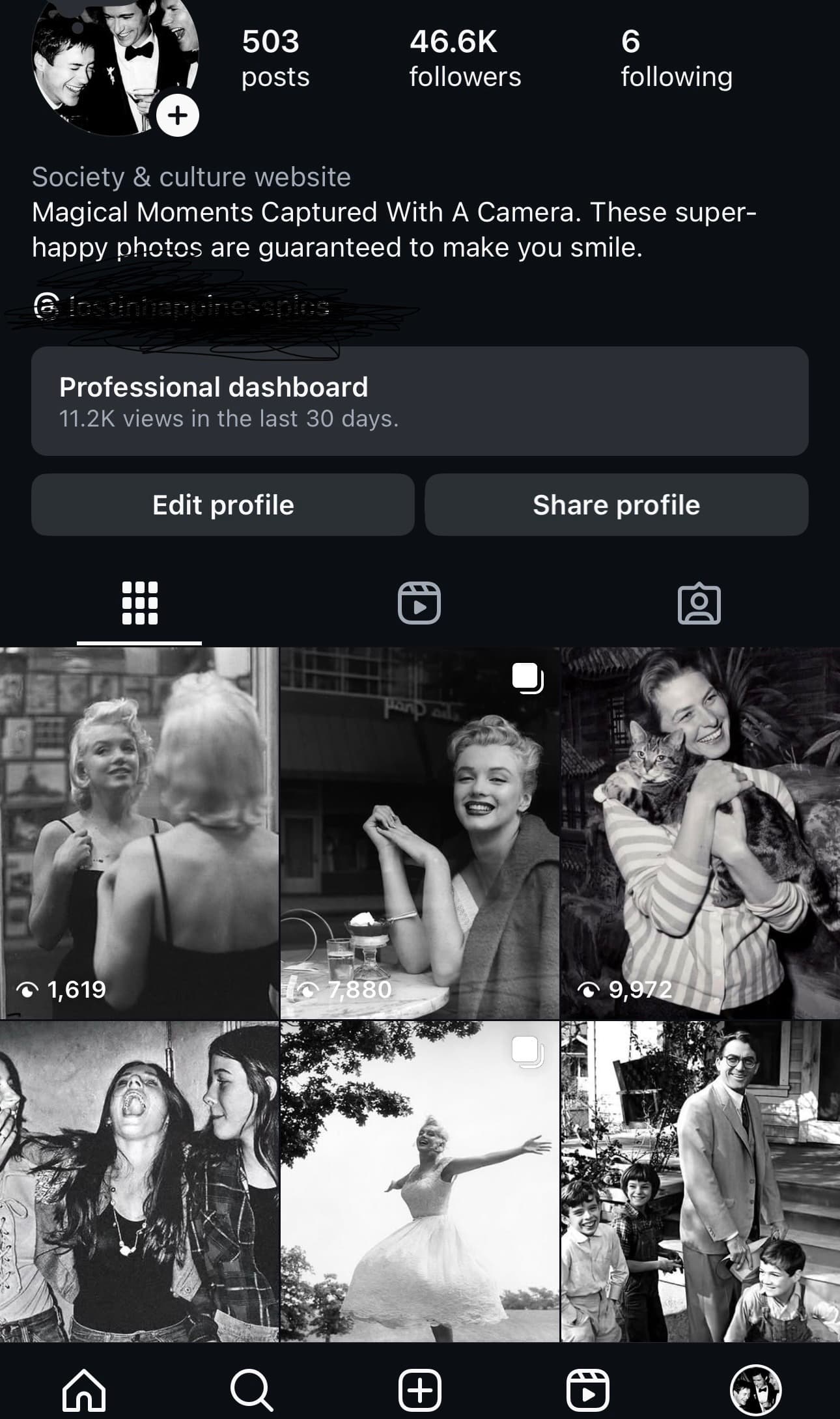
Task: Open the profile tab in bottom bar
Action: [x=755, y=1388]
